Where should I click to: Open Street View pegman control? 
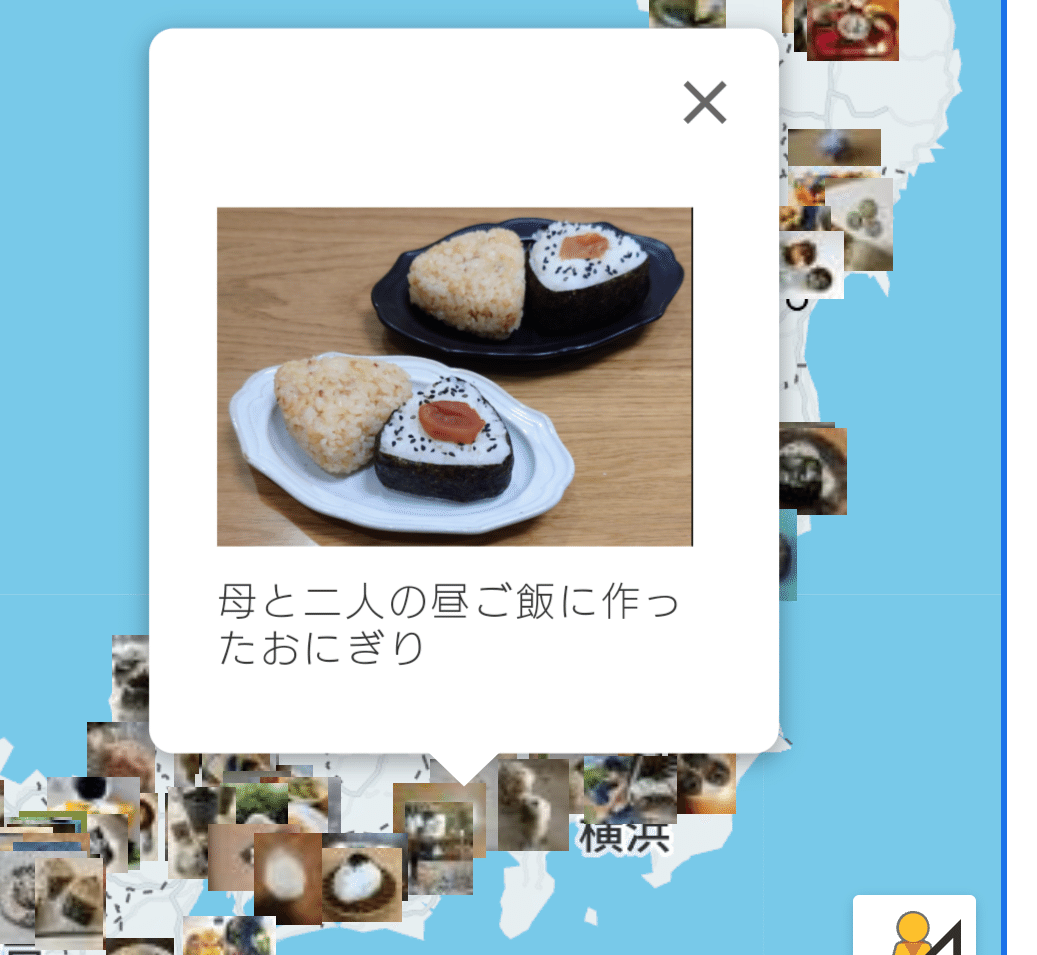point(913,930)
